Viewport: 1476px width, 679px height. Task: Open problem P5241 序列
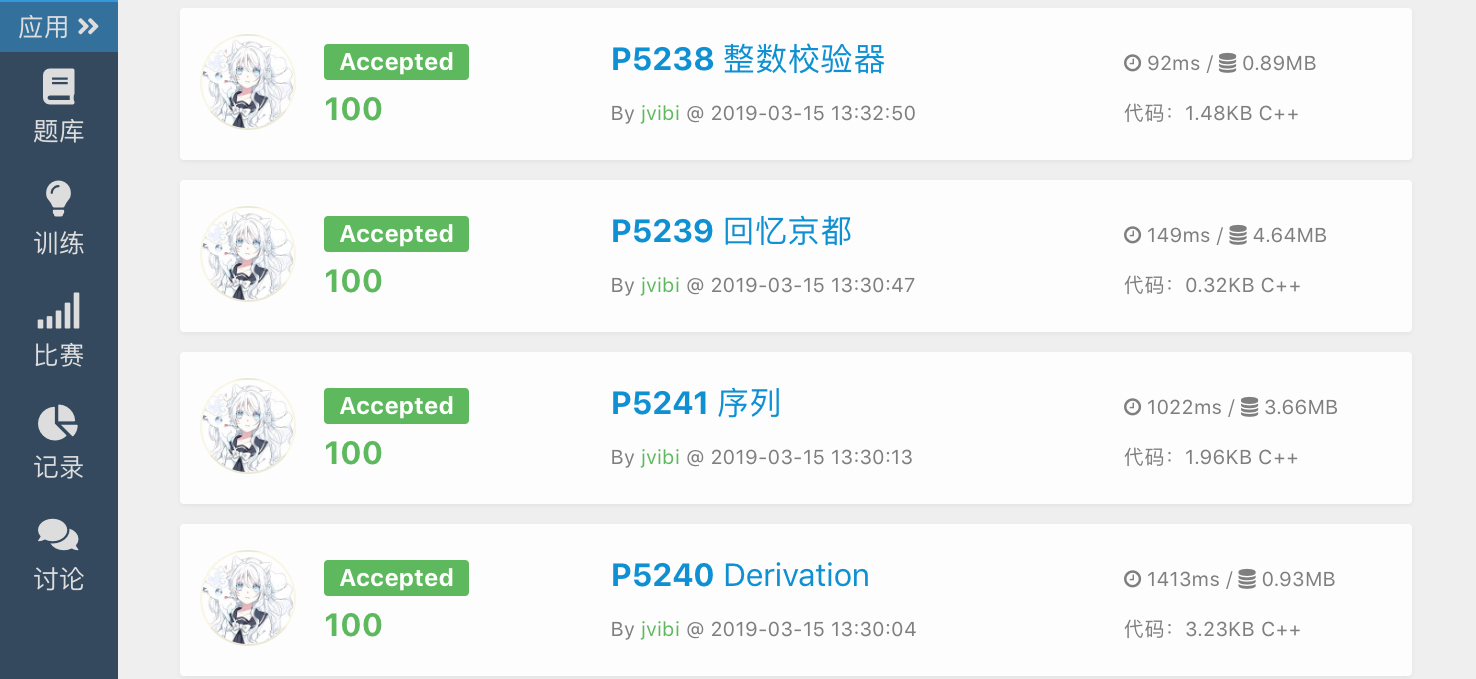pyautogui.click(x=695, y=404)
